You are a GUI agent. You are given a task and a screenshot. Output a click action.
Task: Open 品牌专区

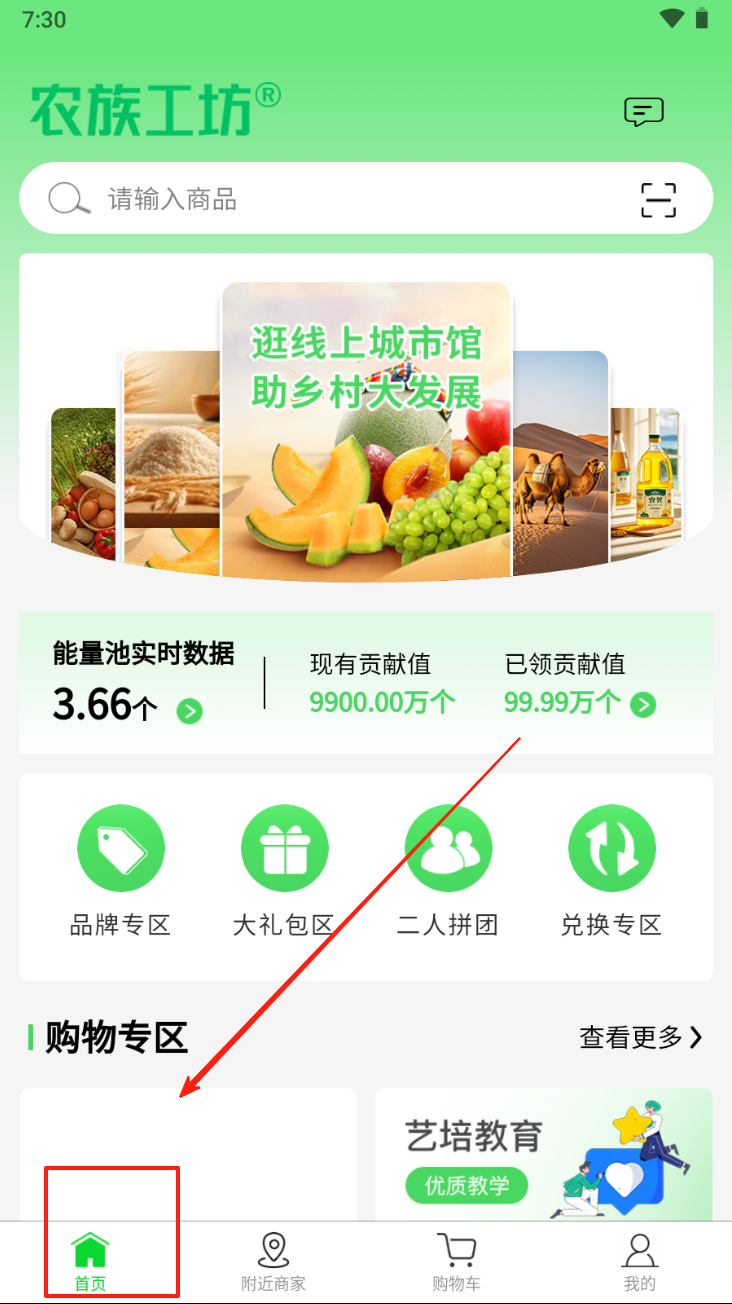pos(121,872)
